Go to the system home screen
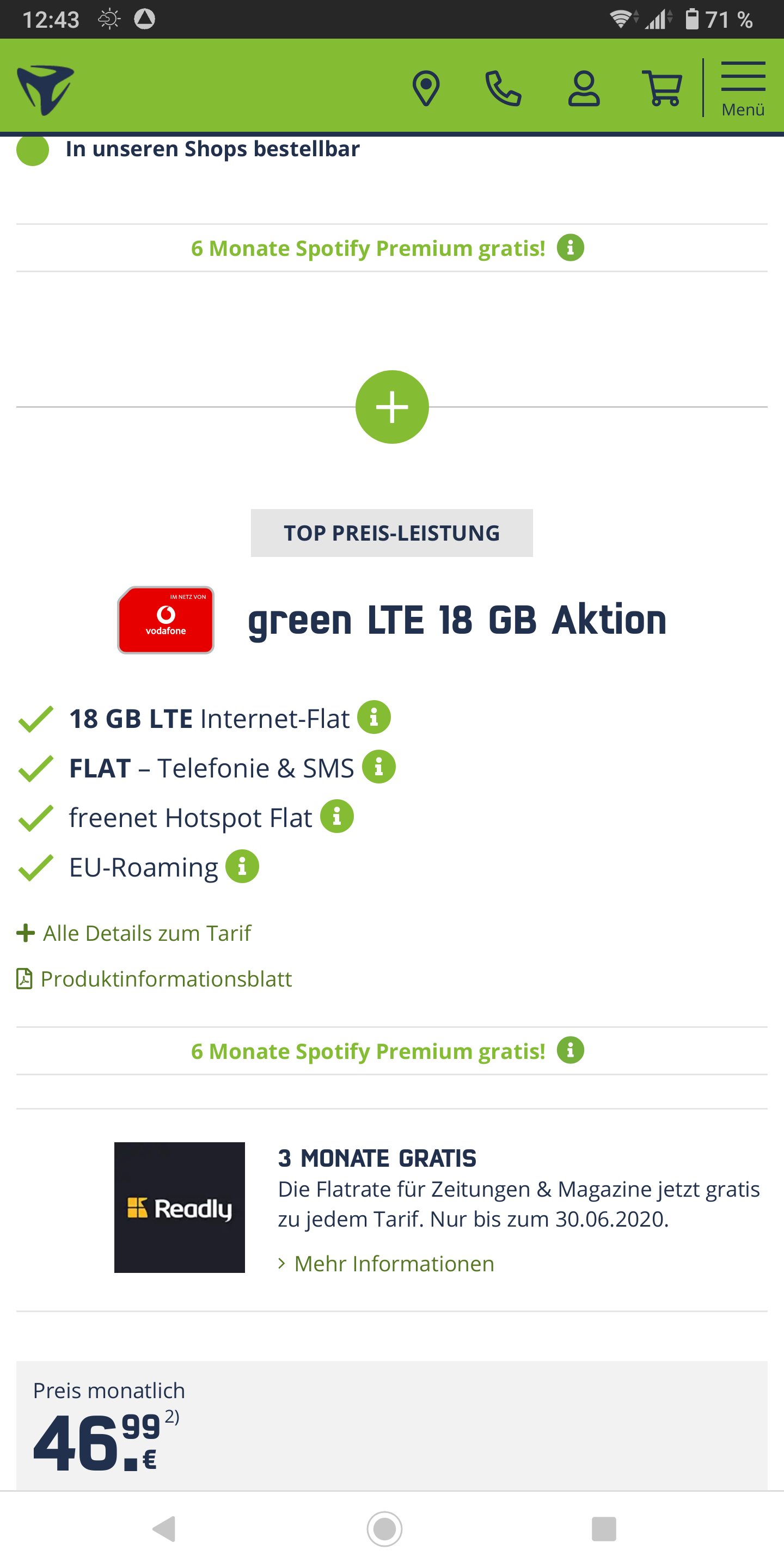The height and width of the screenshot is (1568, 784). (385, 1528)
